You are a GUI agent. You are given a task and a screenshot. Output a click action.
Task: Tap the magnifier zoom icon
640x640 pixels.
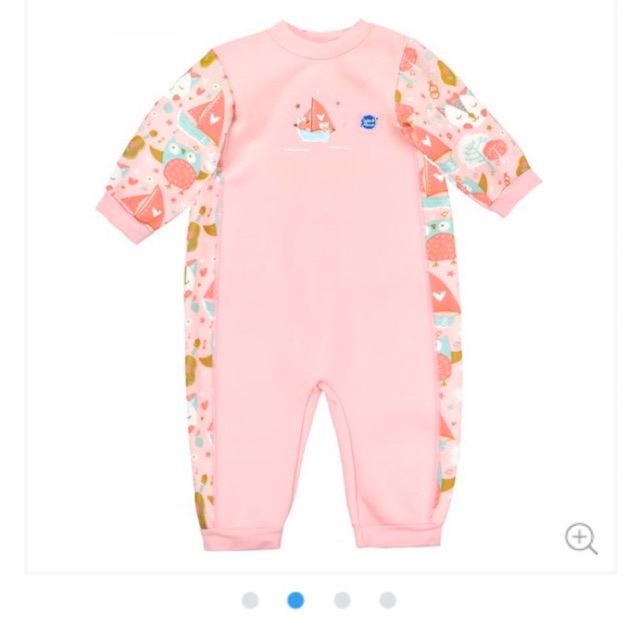[x=581, y=538]
